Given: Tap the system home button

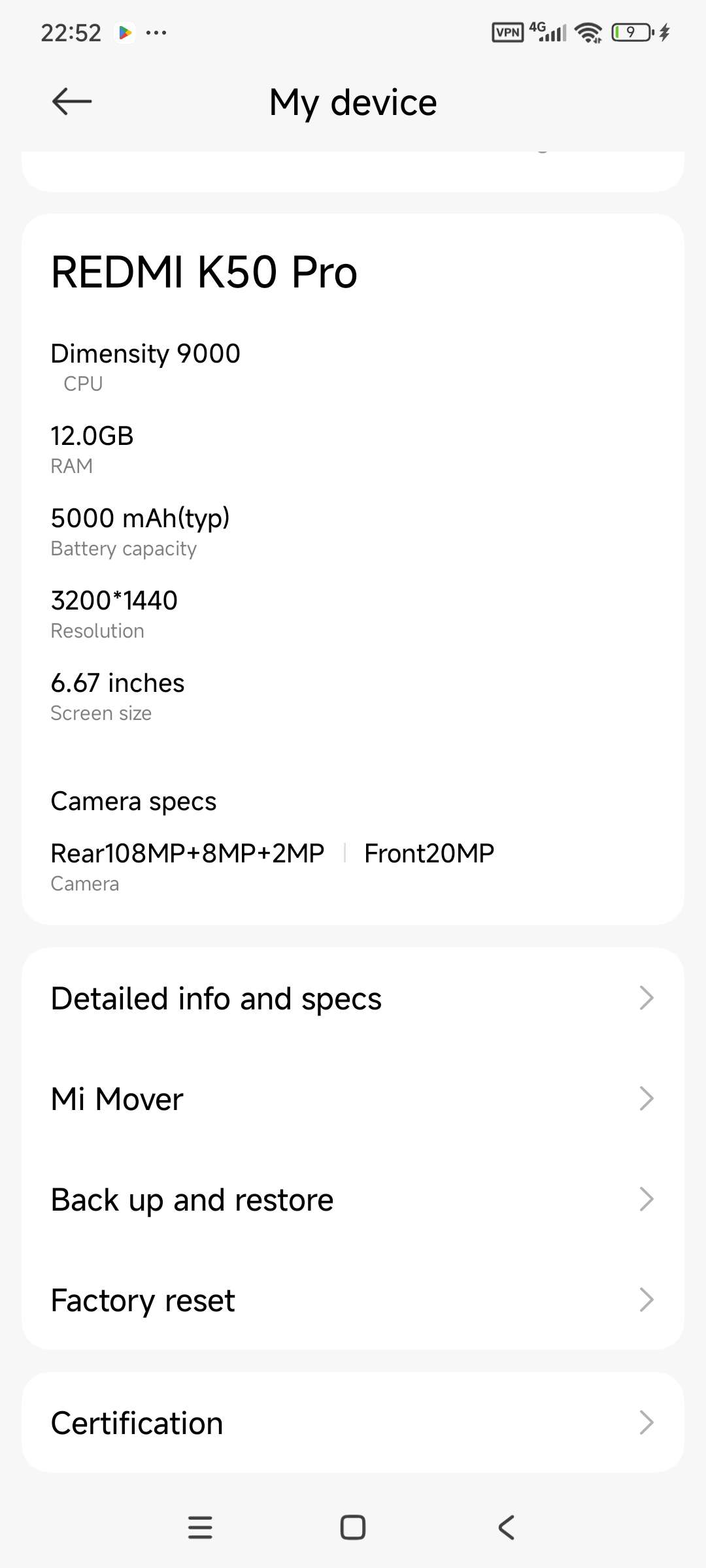Looking at the screenshot, I should coord(353,1527).
